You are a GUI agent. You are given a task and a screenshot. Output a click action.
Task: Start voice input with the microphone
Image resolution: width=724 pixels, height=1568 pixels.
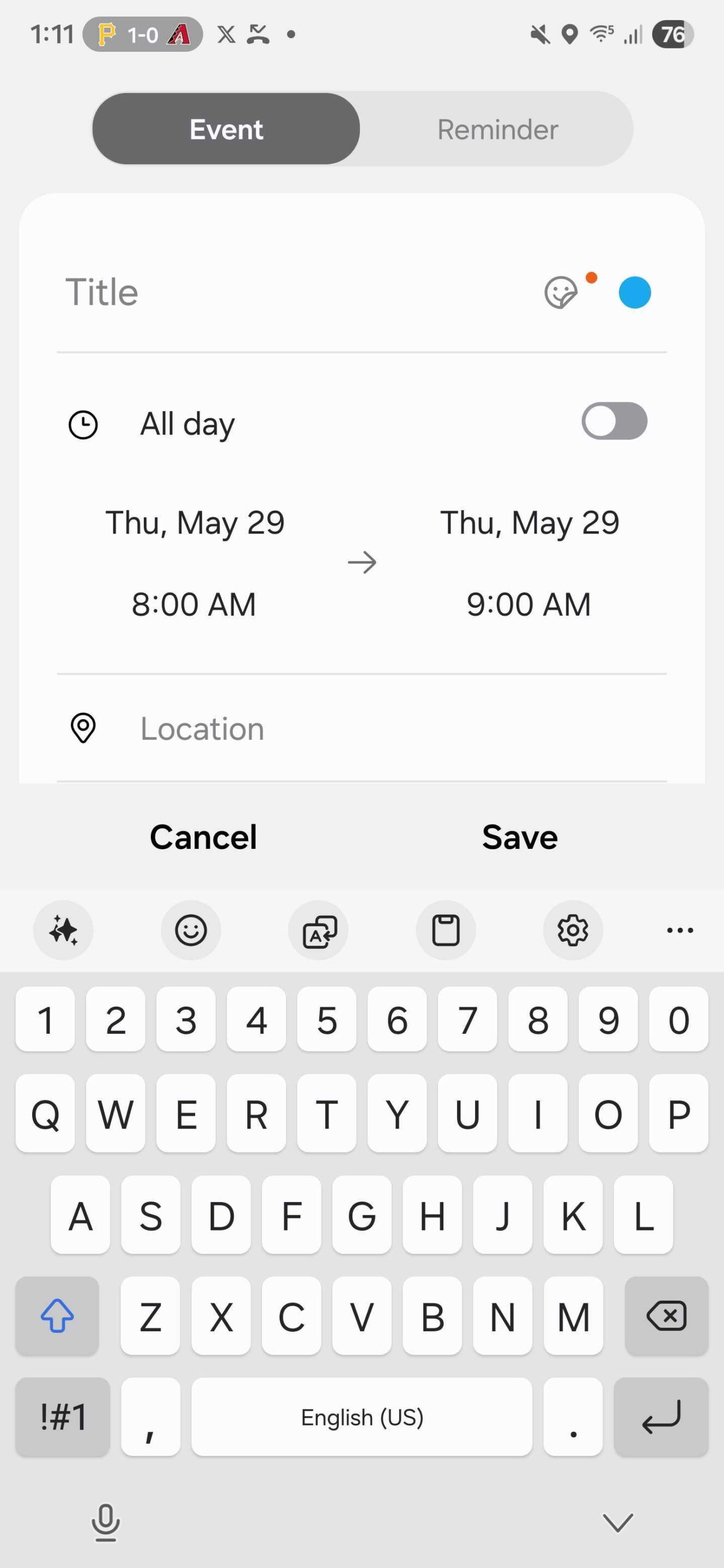[x=105, y=1522]
